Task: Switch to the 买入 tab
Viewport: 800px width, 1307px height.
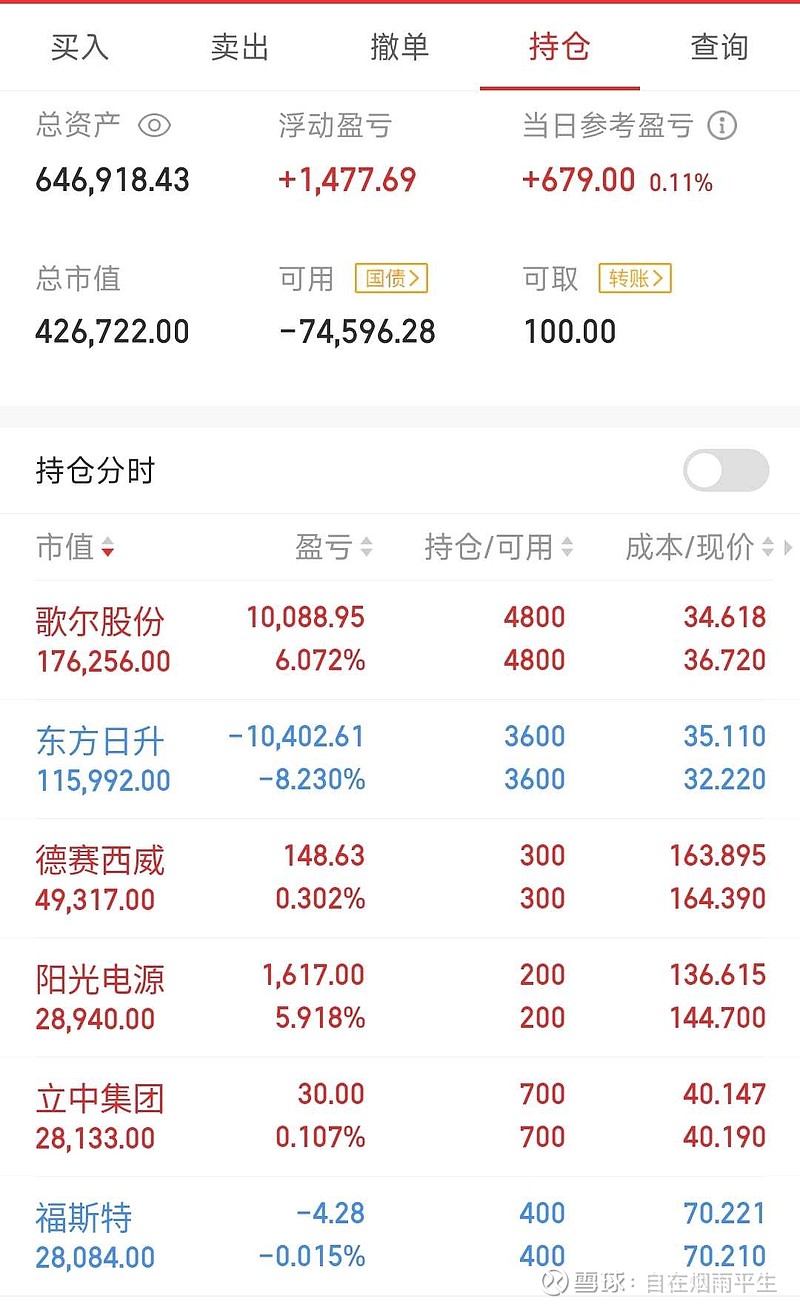Action: click(80, 47)
